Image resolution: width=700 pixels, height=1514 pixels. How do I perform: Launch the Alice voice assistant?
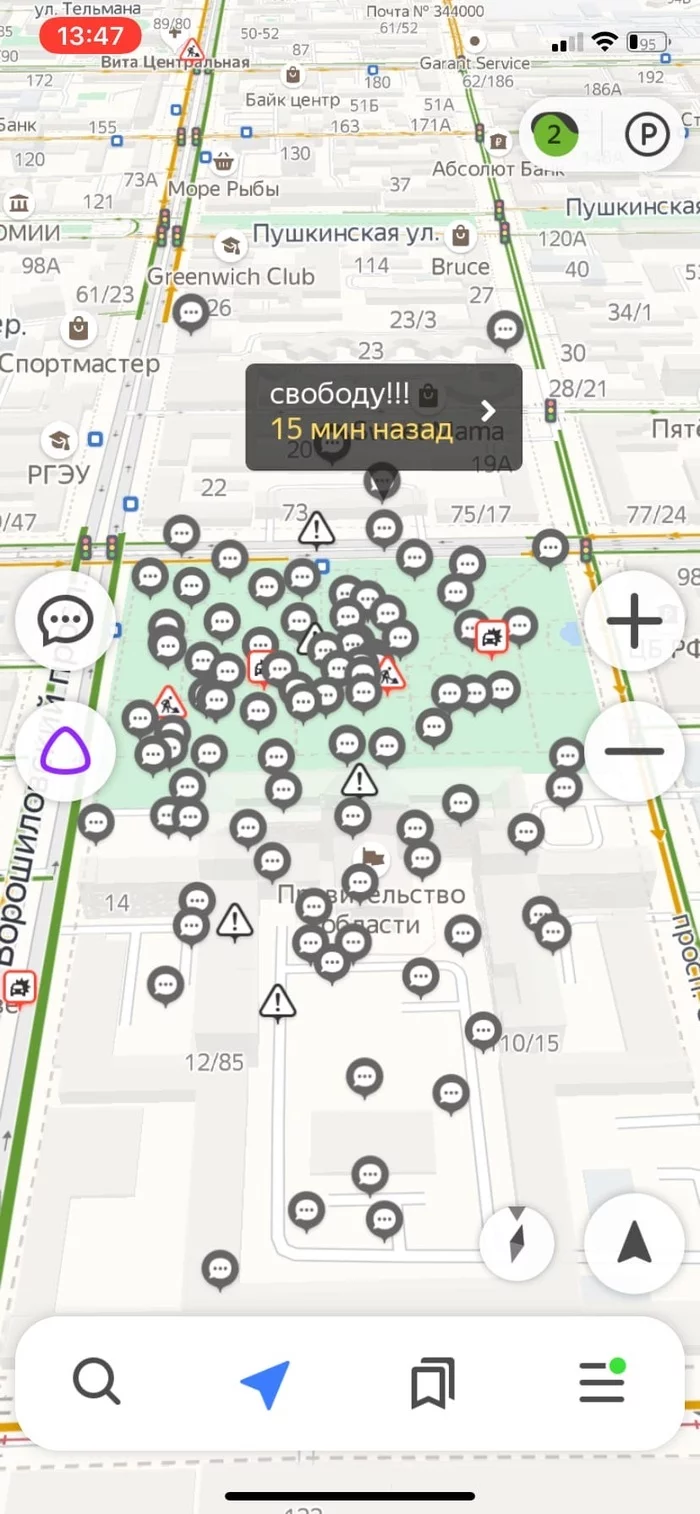point(66,751)
